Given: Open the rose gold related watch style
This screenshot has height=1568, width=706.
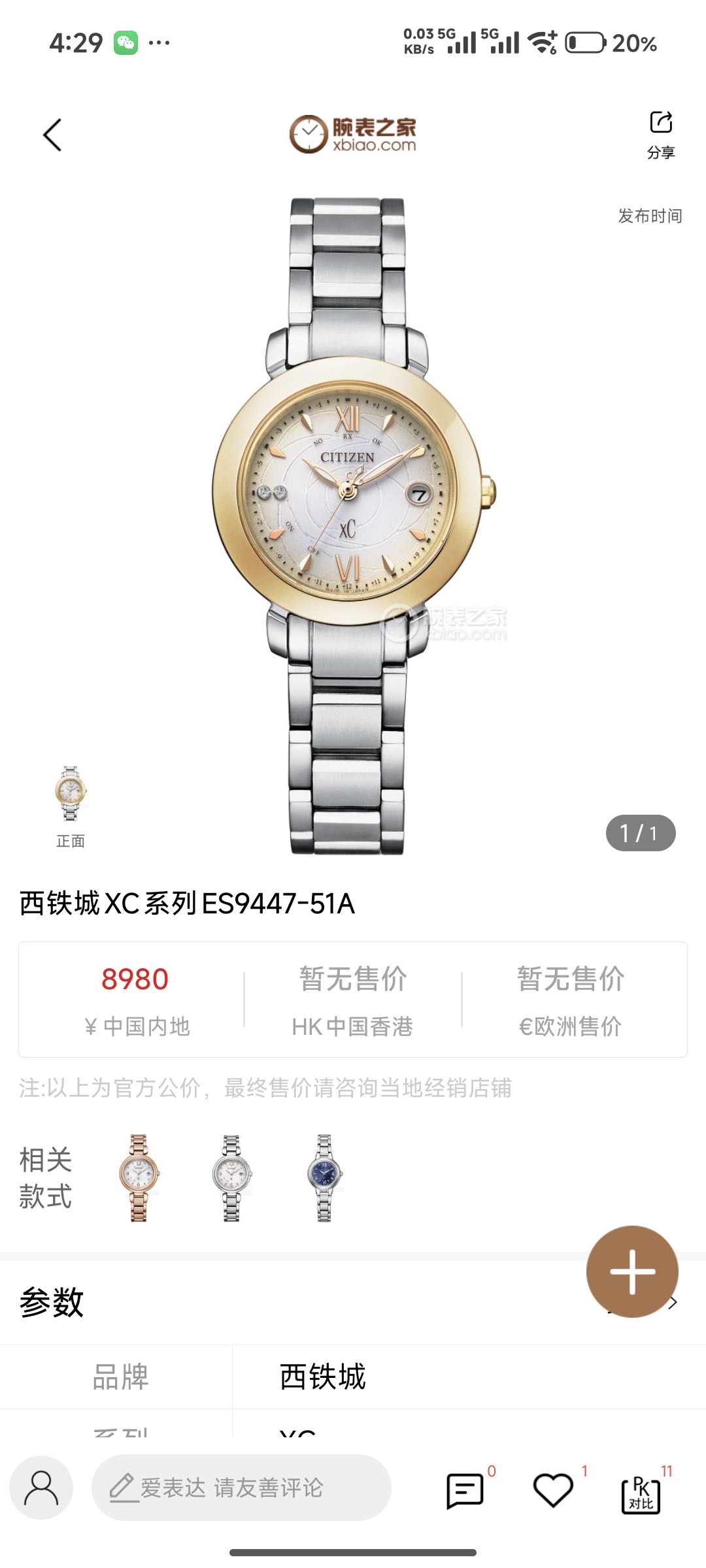Looking at the screenshot, I should tap(139, 1178).
